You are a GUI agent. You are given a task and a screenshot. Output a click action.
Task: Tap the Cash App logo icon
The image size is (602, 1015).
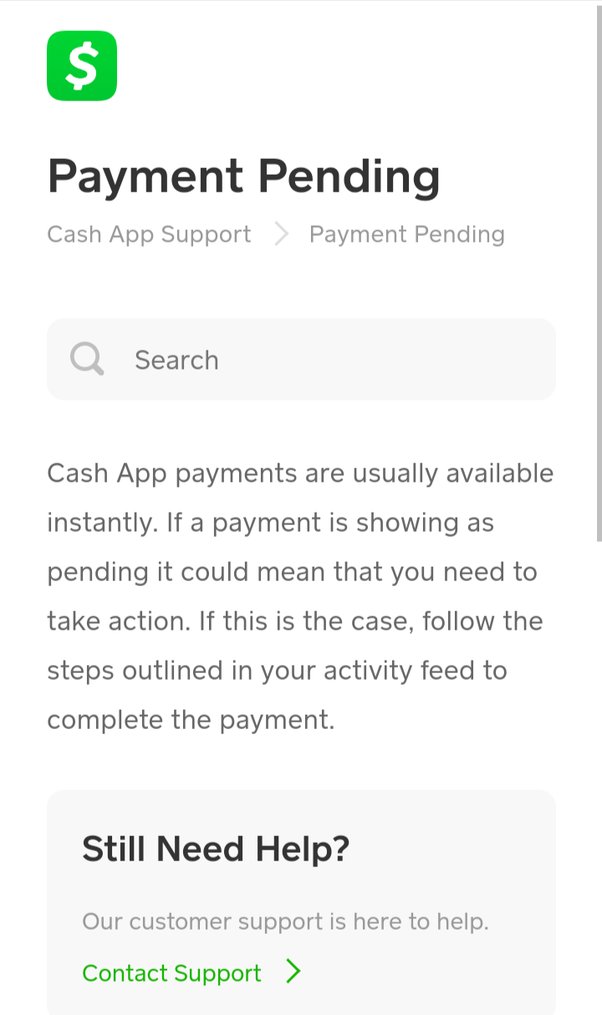[82, 66]
